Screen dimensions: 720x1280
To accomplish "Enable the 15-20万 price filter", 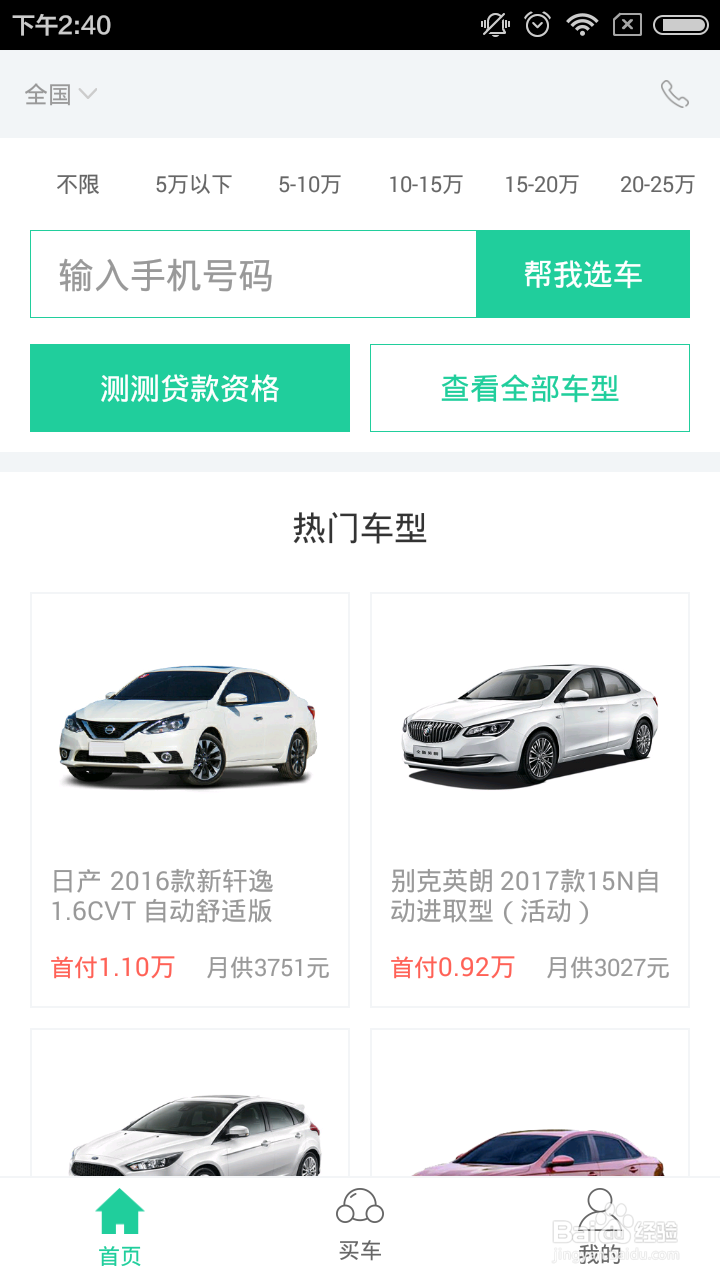I will point(541,184).
